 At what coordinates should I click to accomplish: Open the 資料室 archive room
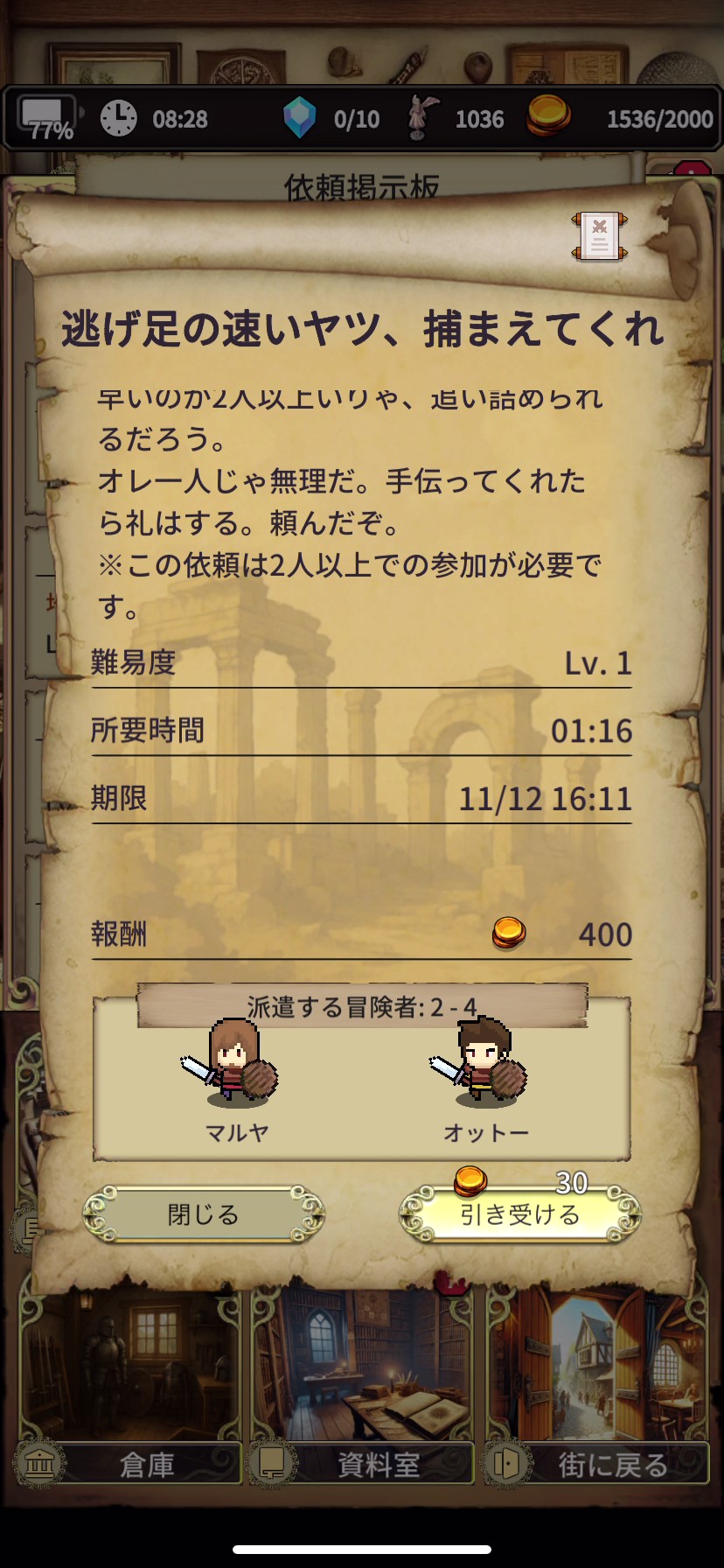point(362,1463)
